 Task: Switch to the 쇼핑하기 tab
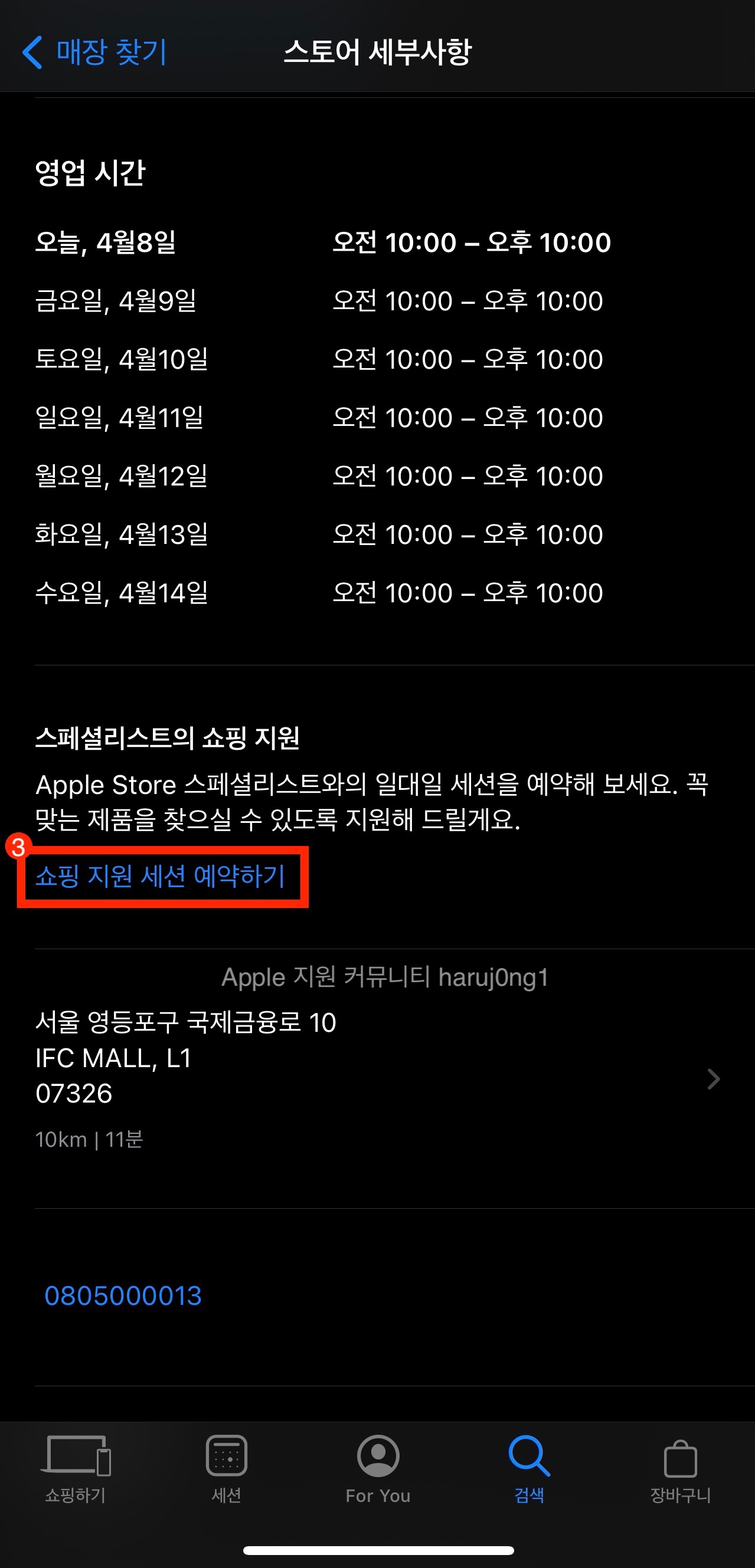(76, 1469)
